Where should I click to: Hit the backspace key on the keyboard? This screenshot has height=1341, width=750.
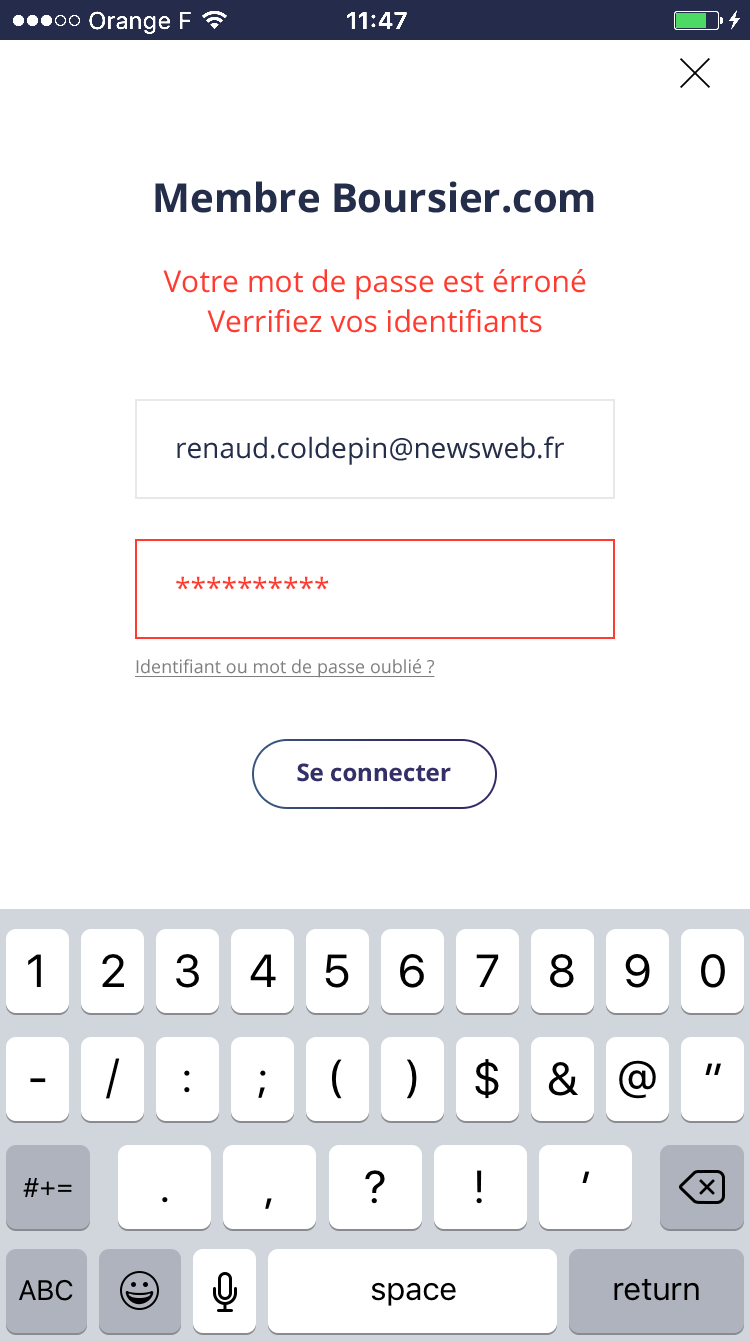pyautogui.click(x=701, y=1187)
